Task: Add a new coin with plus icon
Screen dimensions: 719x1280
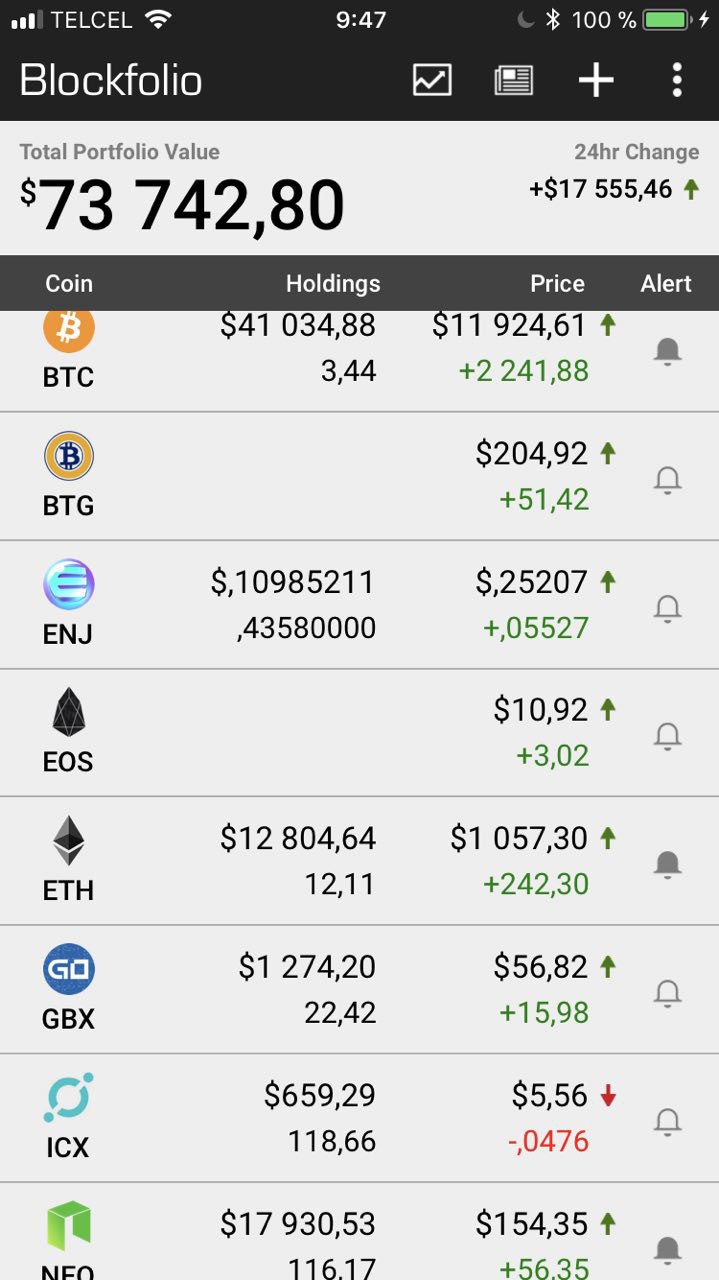Action: click(596, 80)
